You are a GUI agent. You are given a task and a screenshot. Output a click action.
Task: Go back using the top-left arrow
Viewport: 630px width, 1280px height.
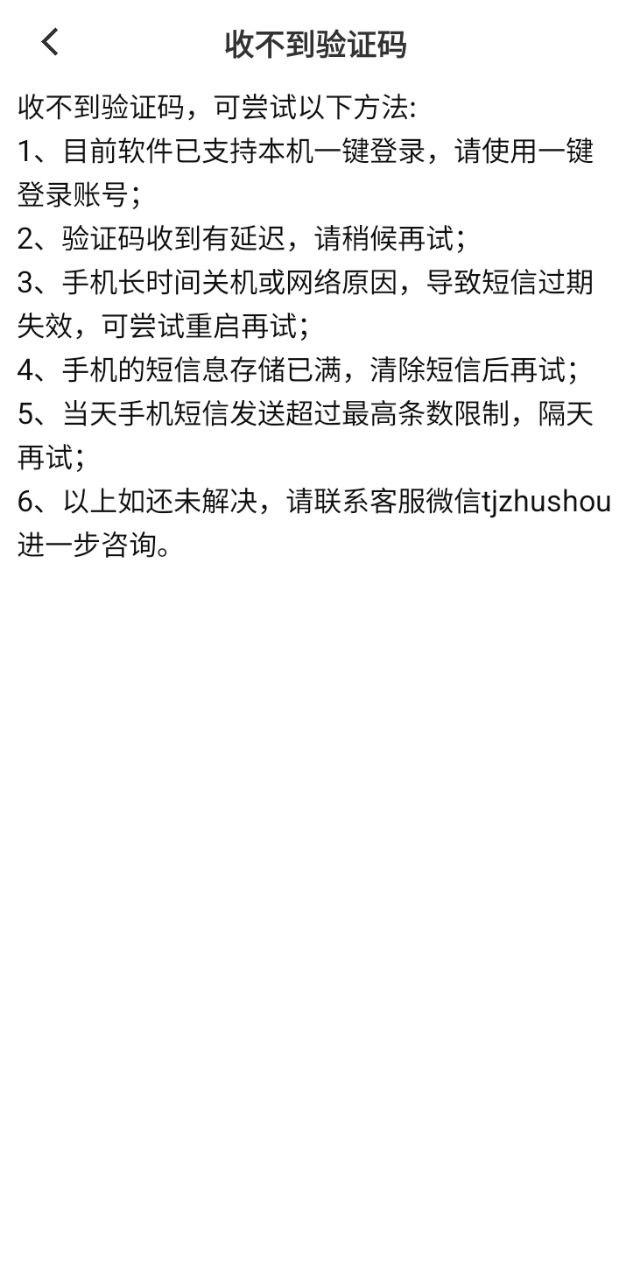coord(50,42)
